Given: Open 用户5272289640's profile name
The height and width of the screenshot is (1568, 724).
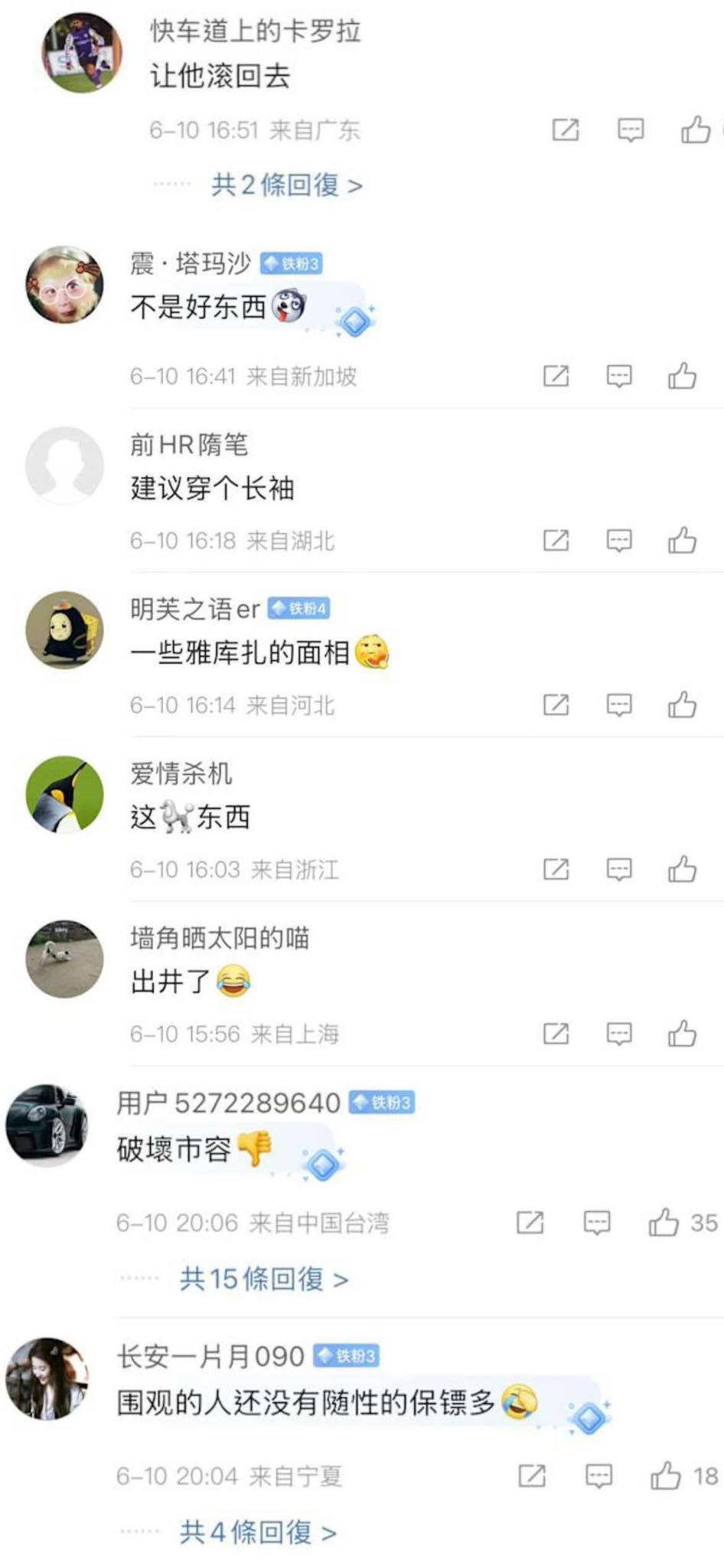Looking at the screenshot, I should [228, 1103].
